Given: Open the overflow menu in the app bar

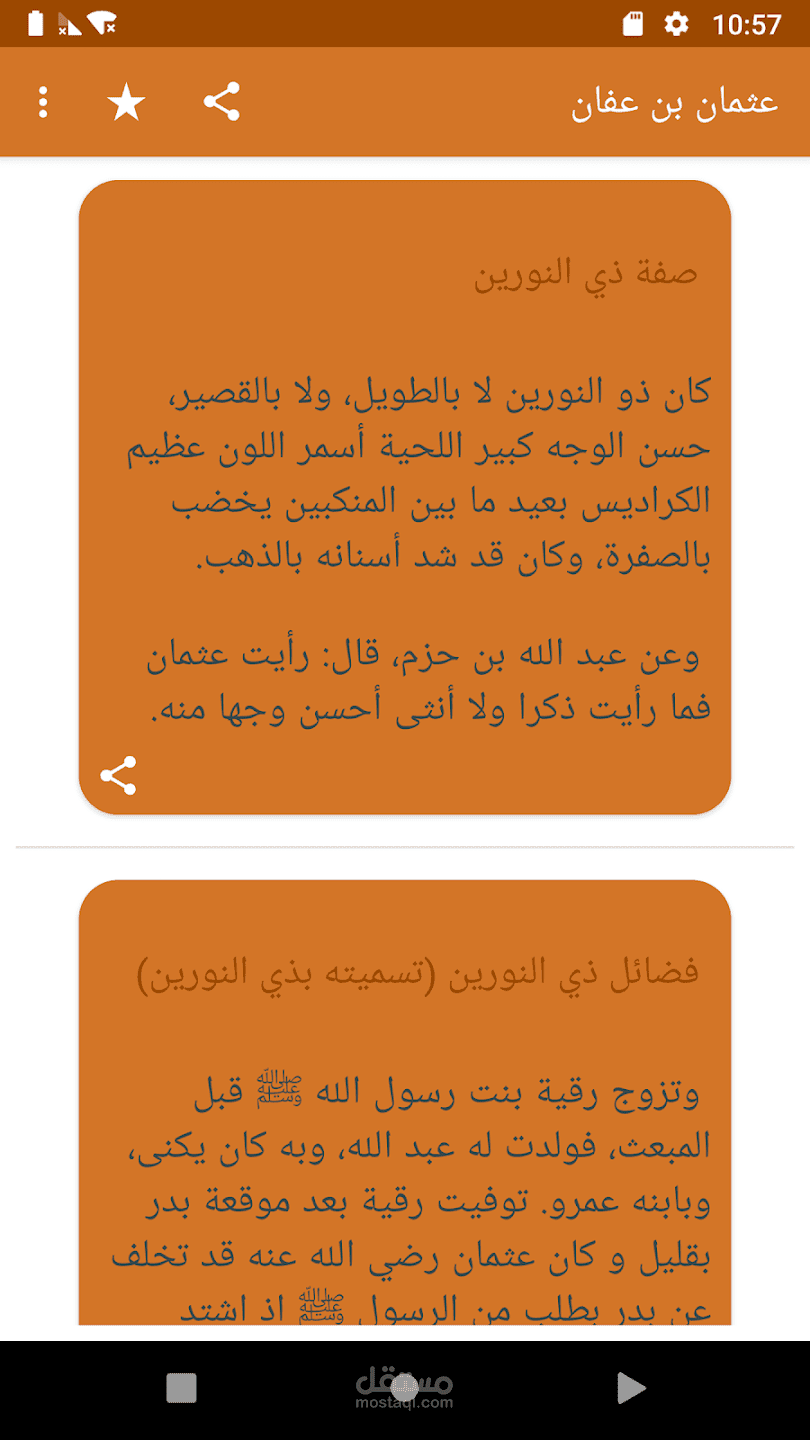Looking at the screenshot, I should pyautogui.click(x=43, y=102).
